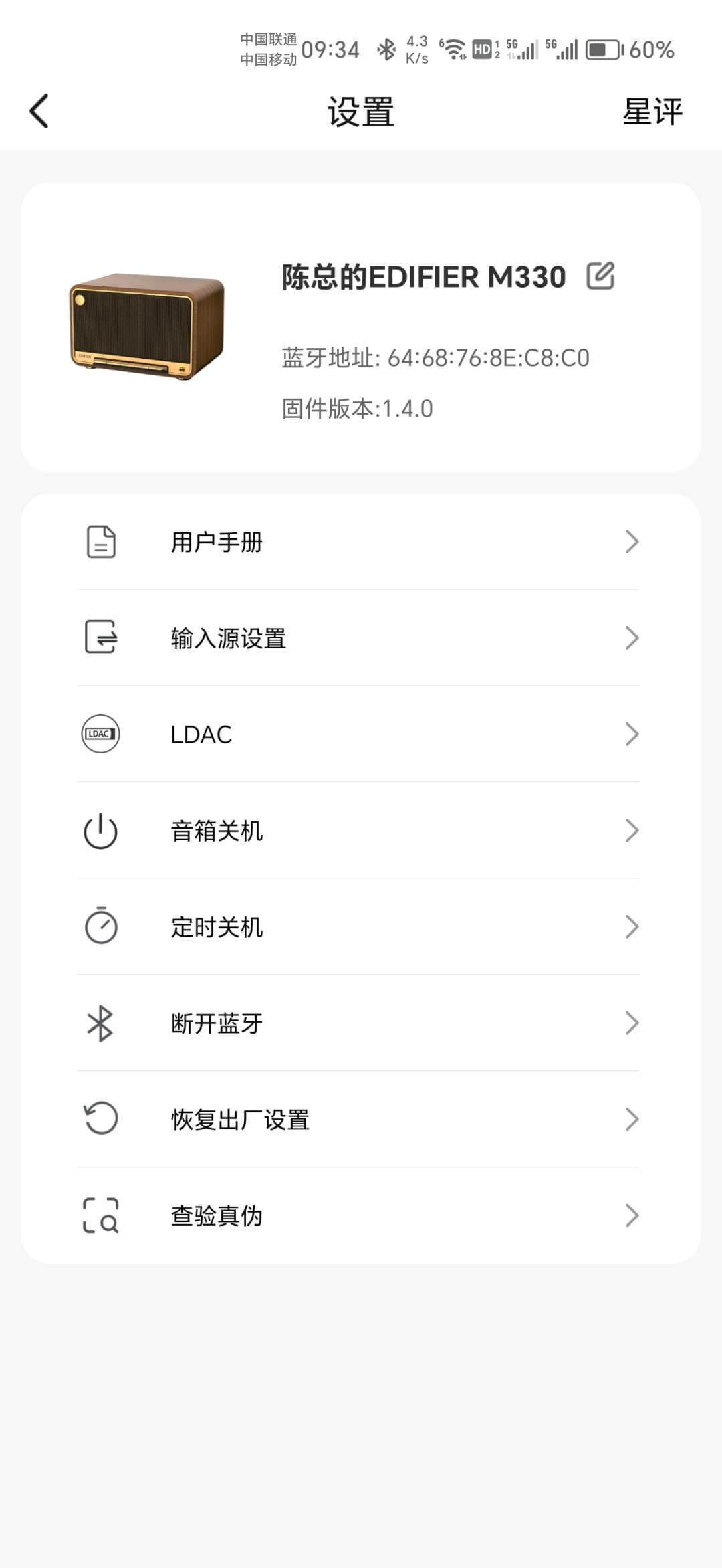Open 星评 in the top bar
This screenshot has width=722, height=1568.
(652, 112)
